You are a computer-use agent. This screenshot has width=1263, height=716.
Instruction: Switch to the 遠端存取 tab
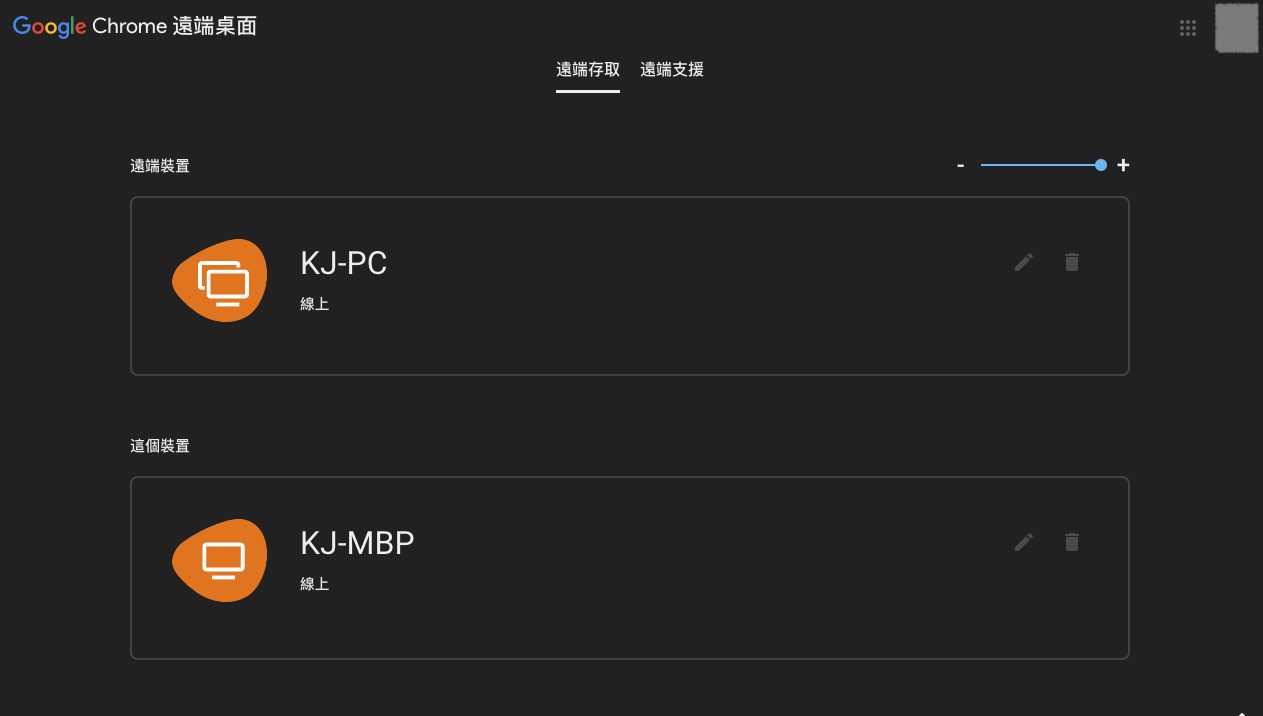pos(588,70)
